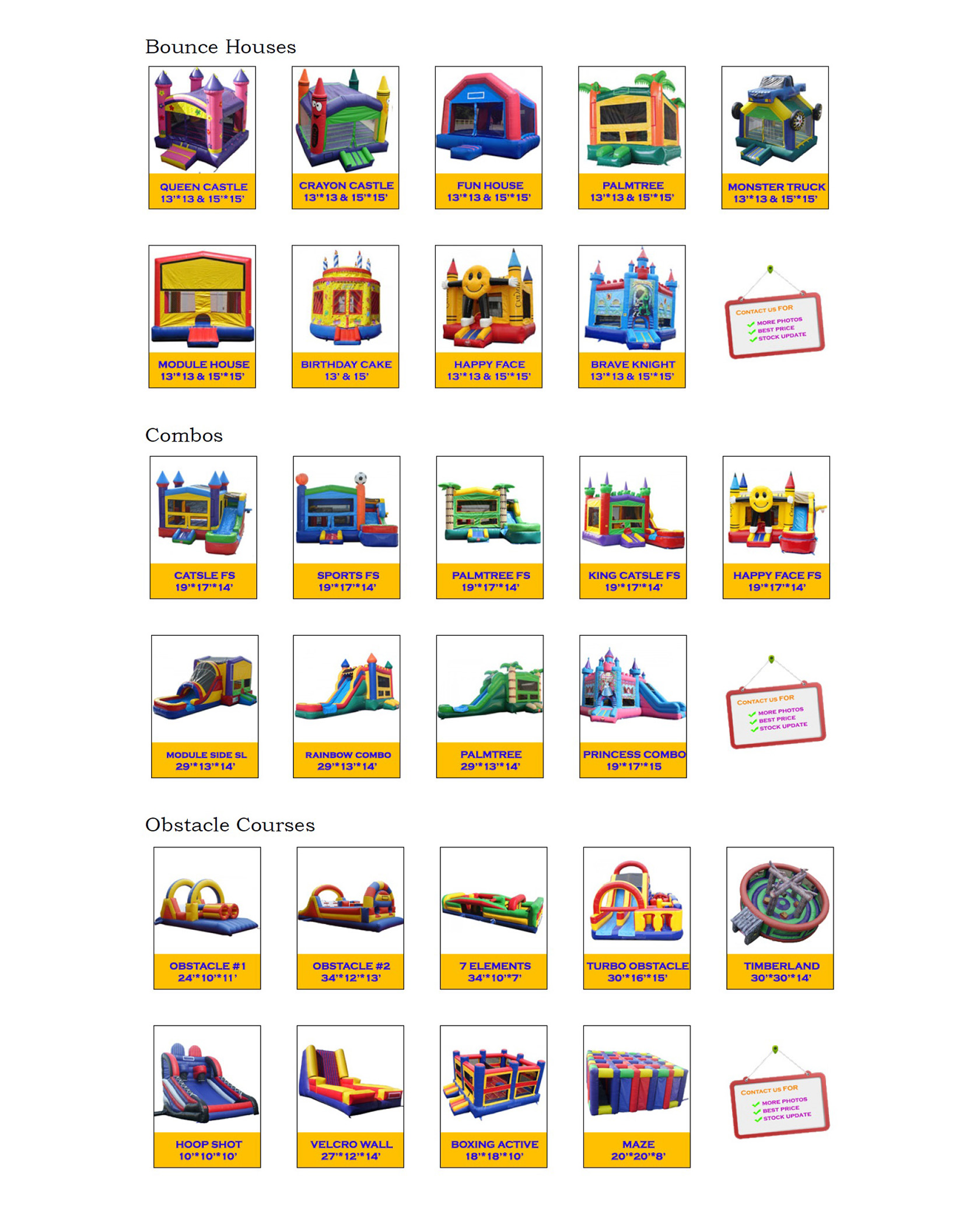Image resolution: width=980 pixels, height=1225 pixels.
Task: View the Hoop Shot tile
Action: coord(207,1096)
